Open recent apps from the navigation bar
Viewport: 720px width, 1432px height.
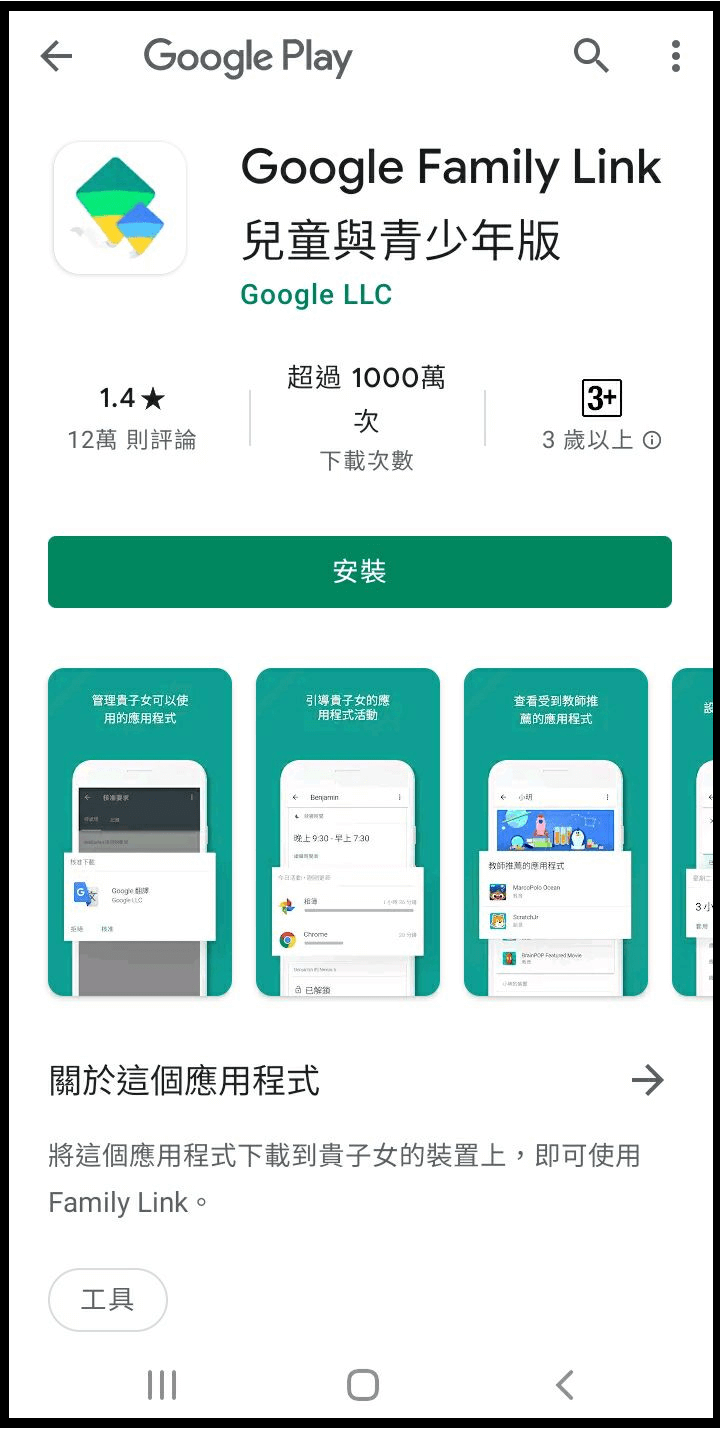162,1385
